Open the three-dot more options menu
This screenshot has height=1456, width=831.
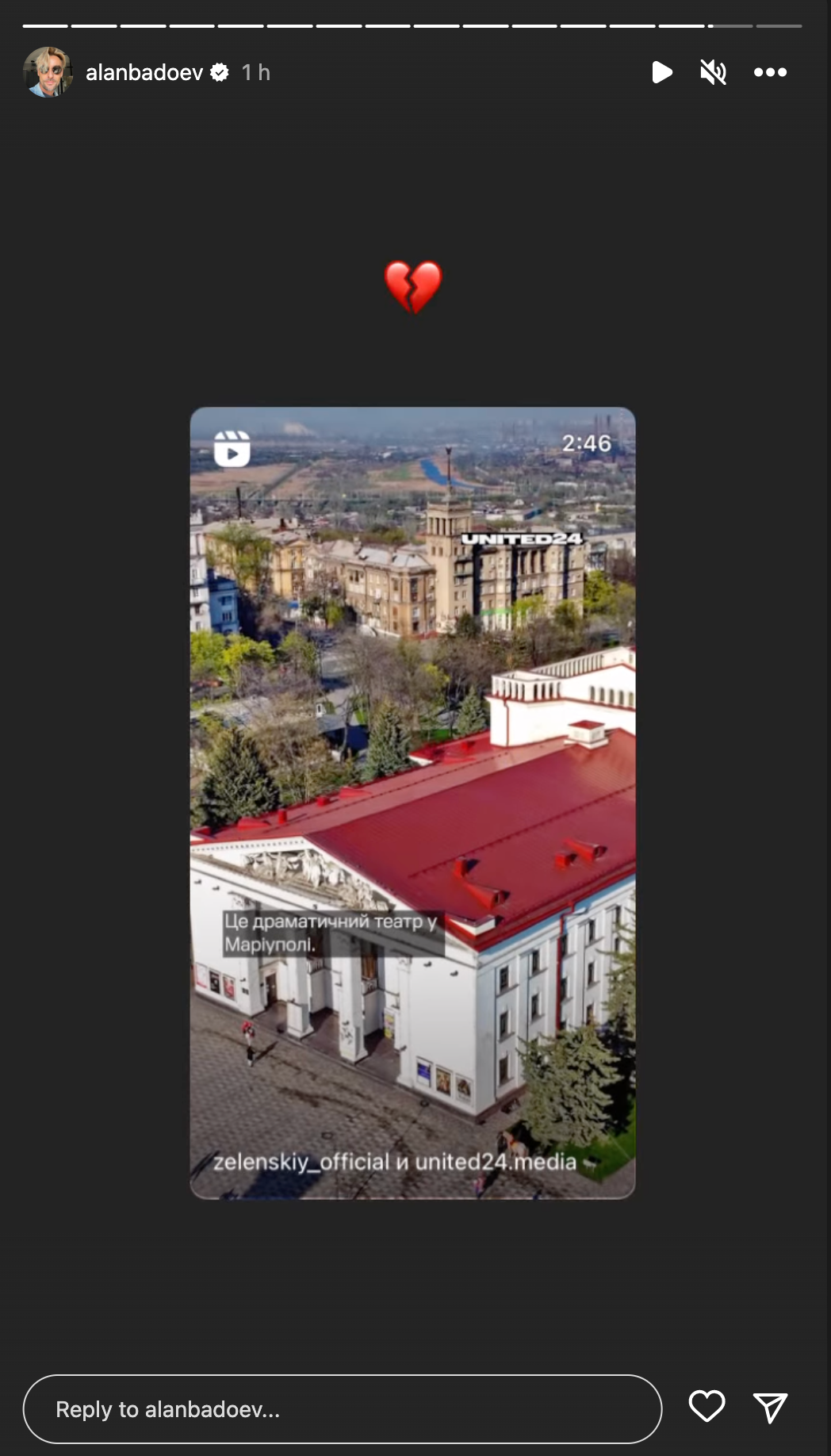pos(770,72)
